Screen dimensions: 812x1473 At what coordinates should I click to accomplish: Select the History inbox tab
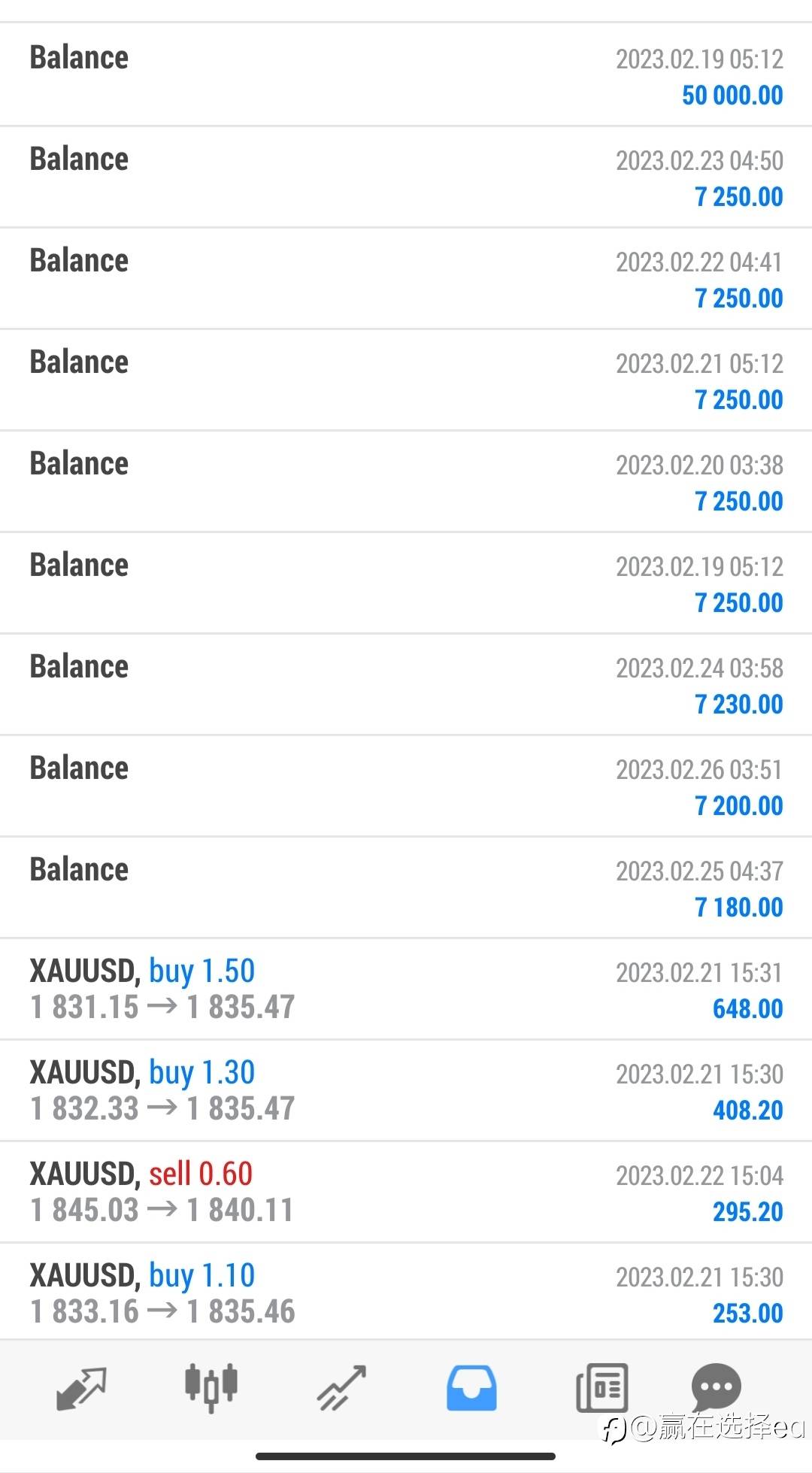click(x=471, y=1388)
